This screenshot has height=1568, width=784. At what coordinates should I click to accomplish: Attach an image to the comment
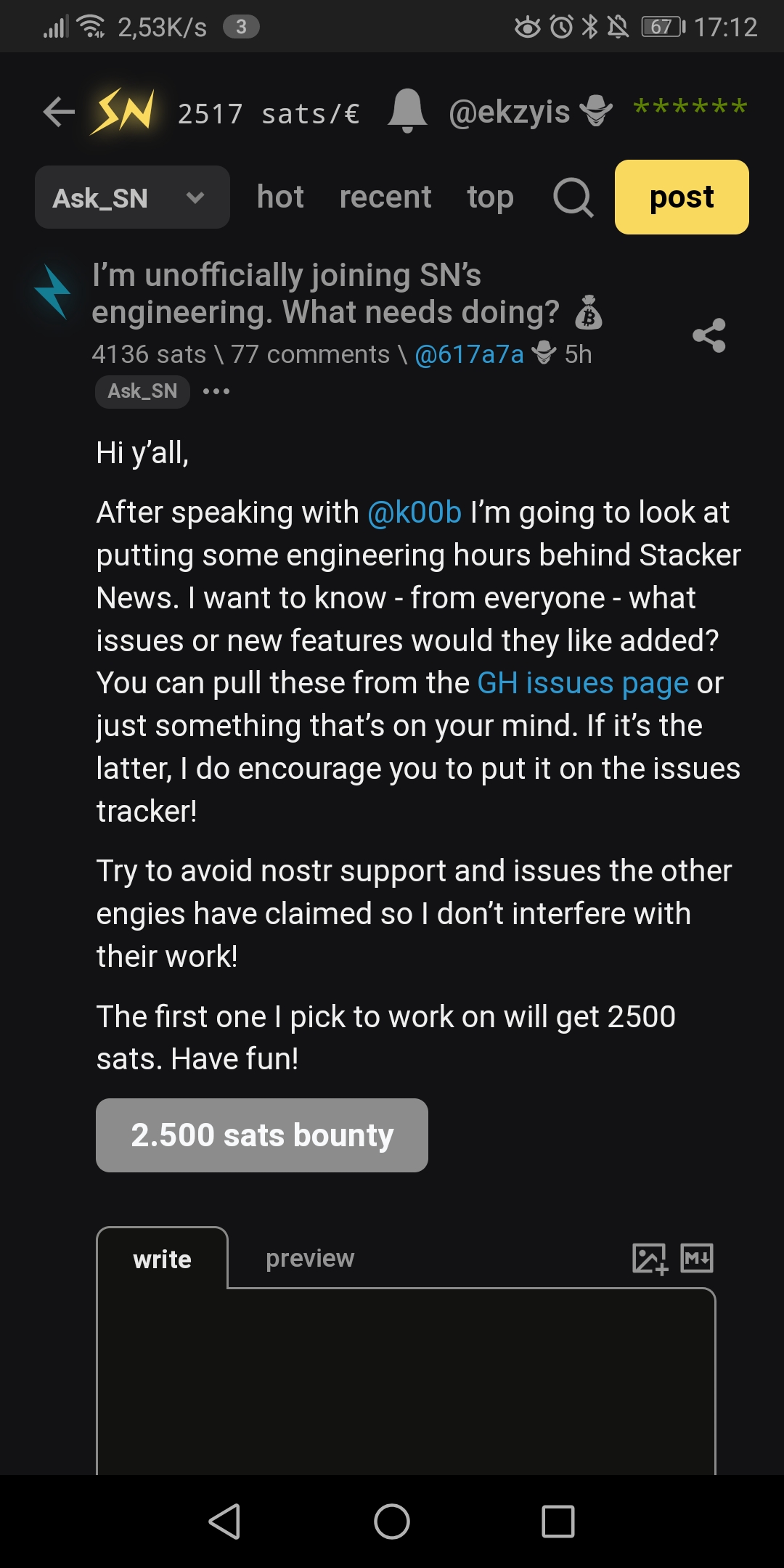coord(649,1258)
